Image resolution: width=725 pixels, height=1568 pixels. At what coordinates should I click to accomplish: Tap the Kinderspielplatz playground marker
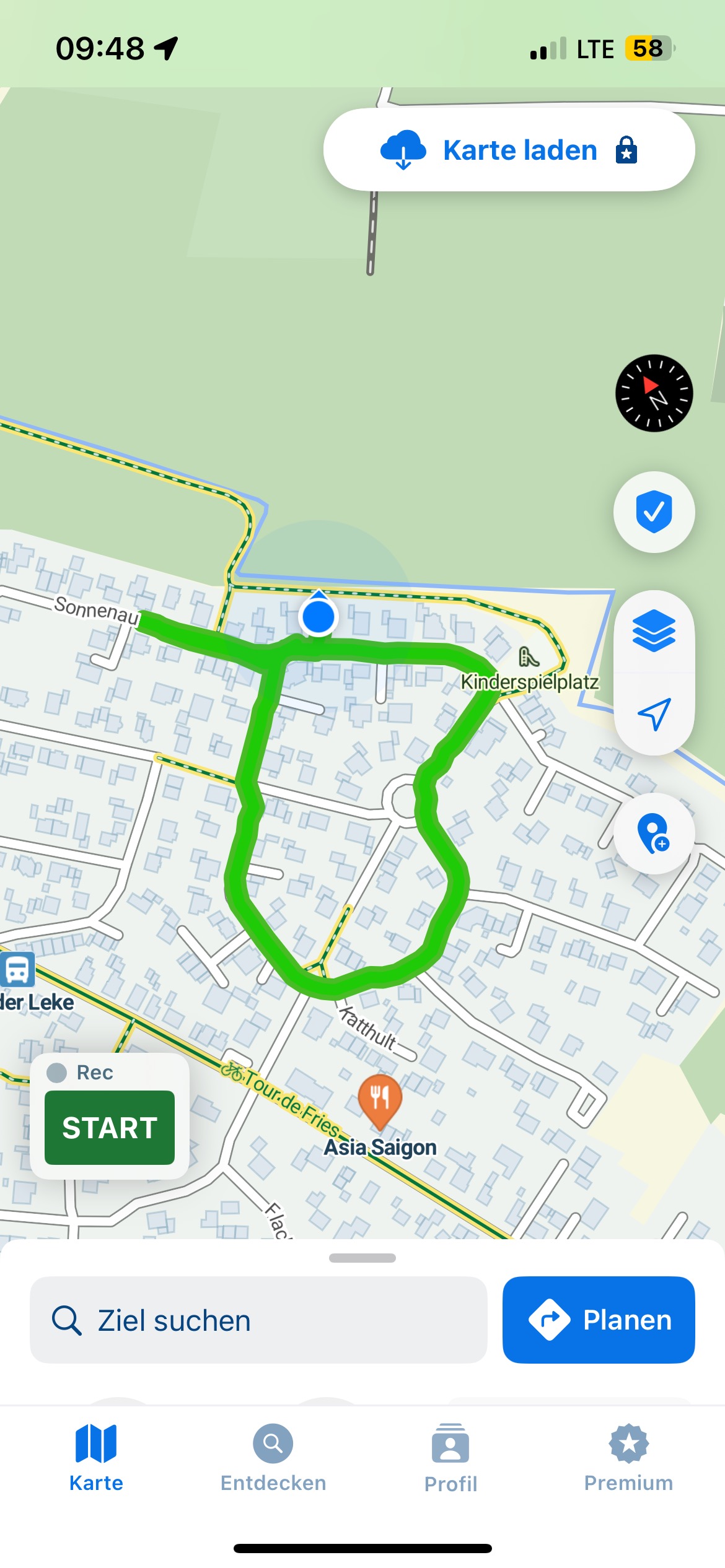coord(529,658)
